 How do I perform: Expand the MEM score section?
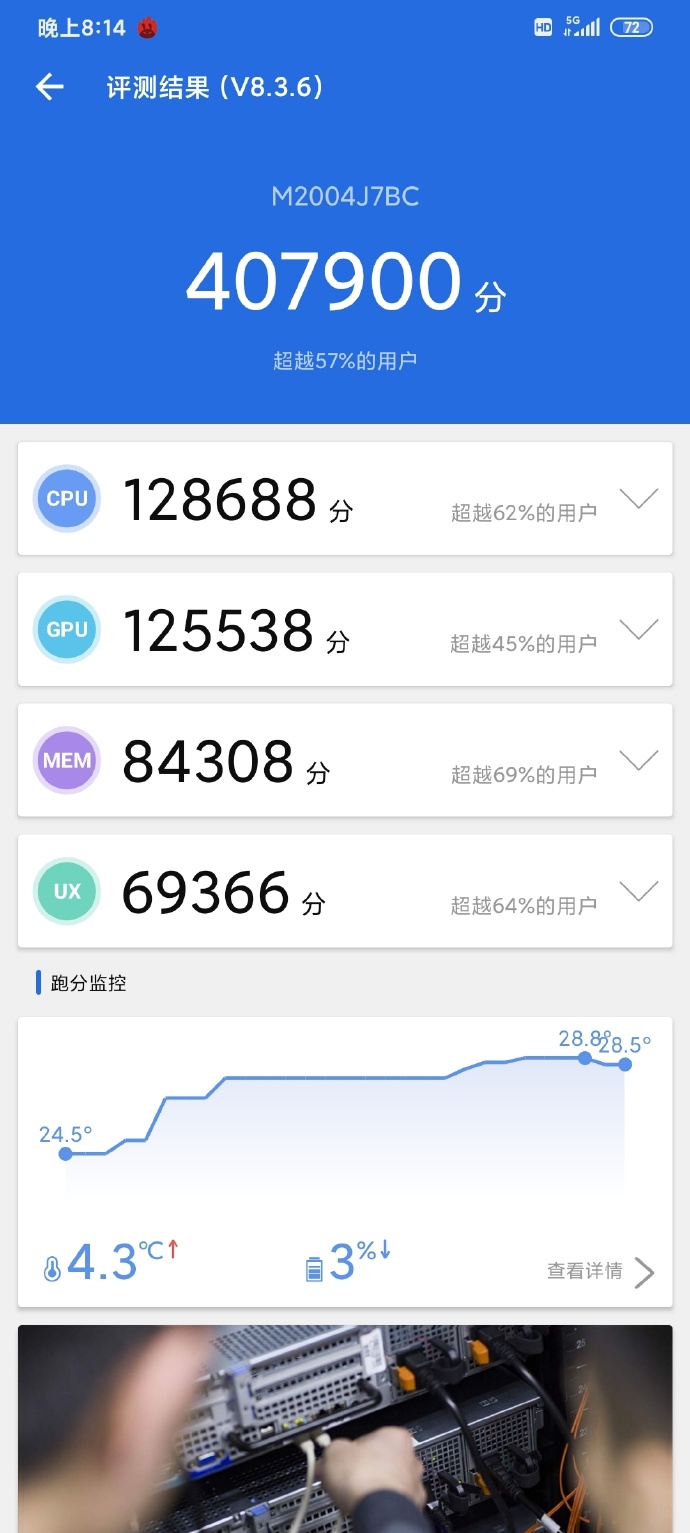point(638,760)
